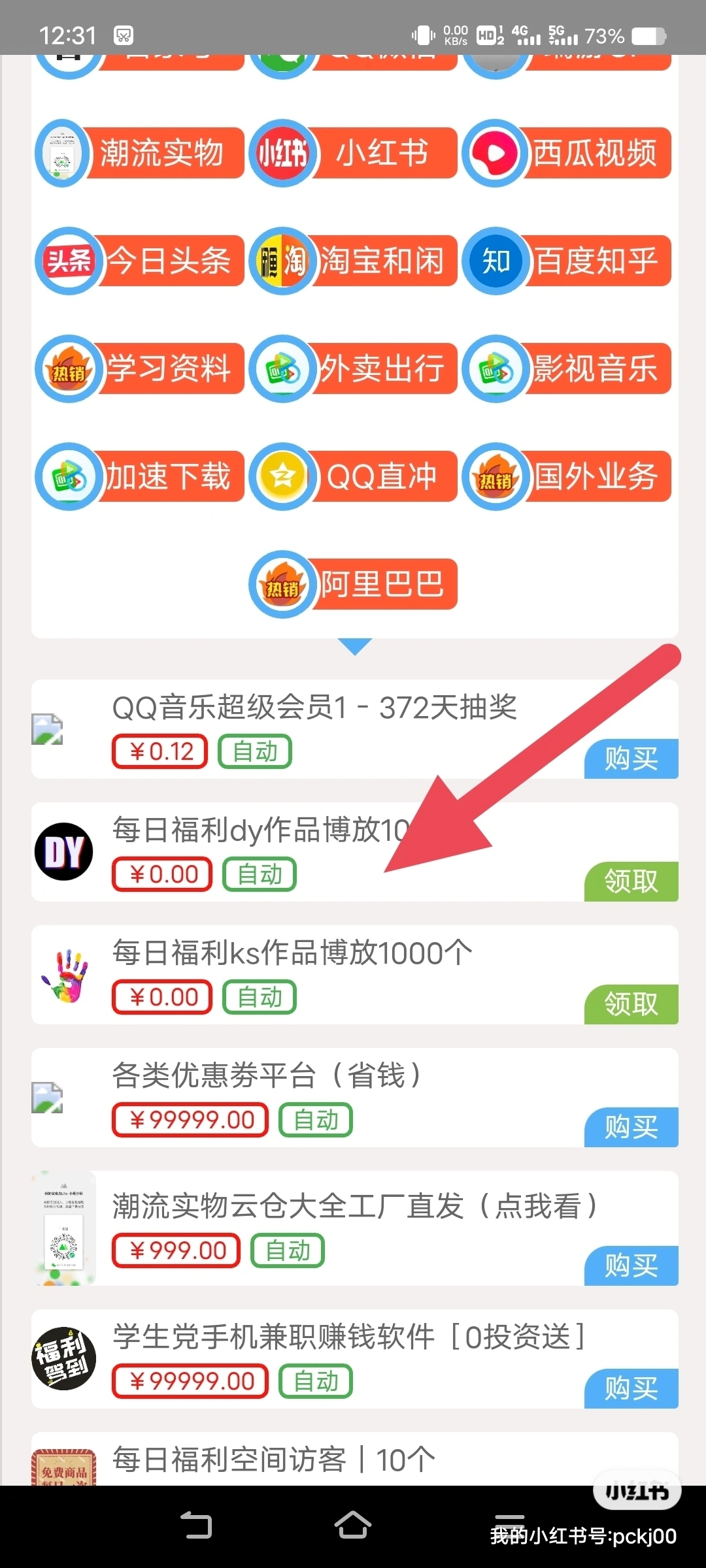706x1568 pixels.
Task: Open the 潮流实物 category
Action: 139,154
